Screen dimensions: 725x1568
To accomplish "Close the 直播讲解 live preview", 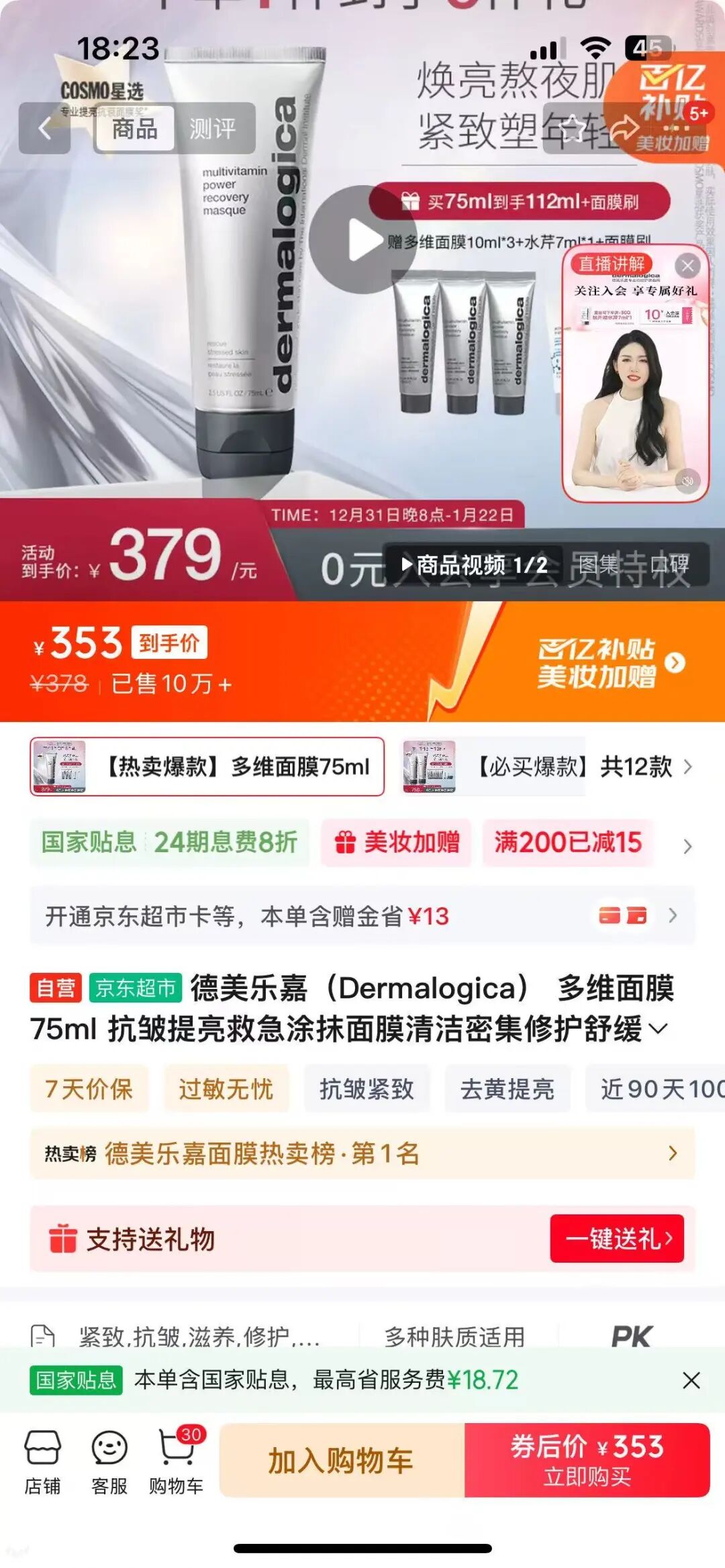I will point(687,266).
